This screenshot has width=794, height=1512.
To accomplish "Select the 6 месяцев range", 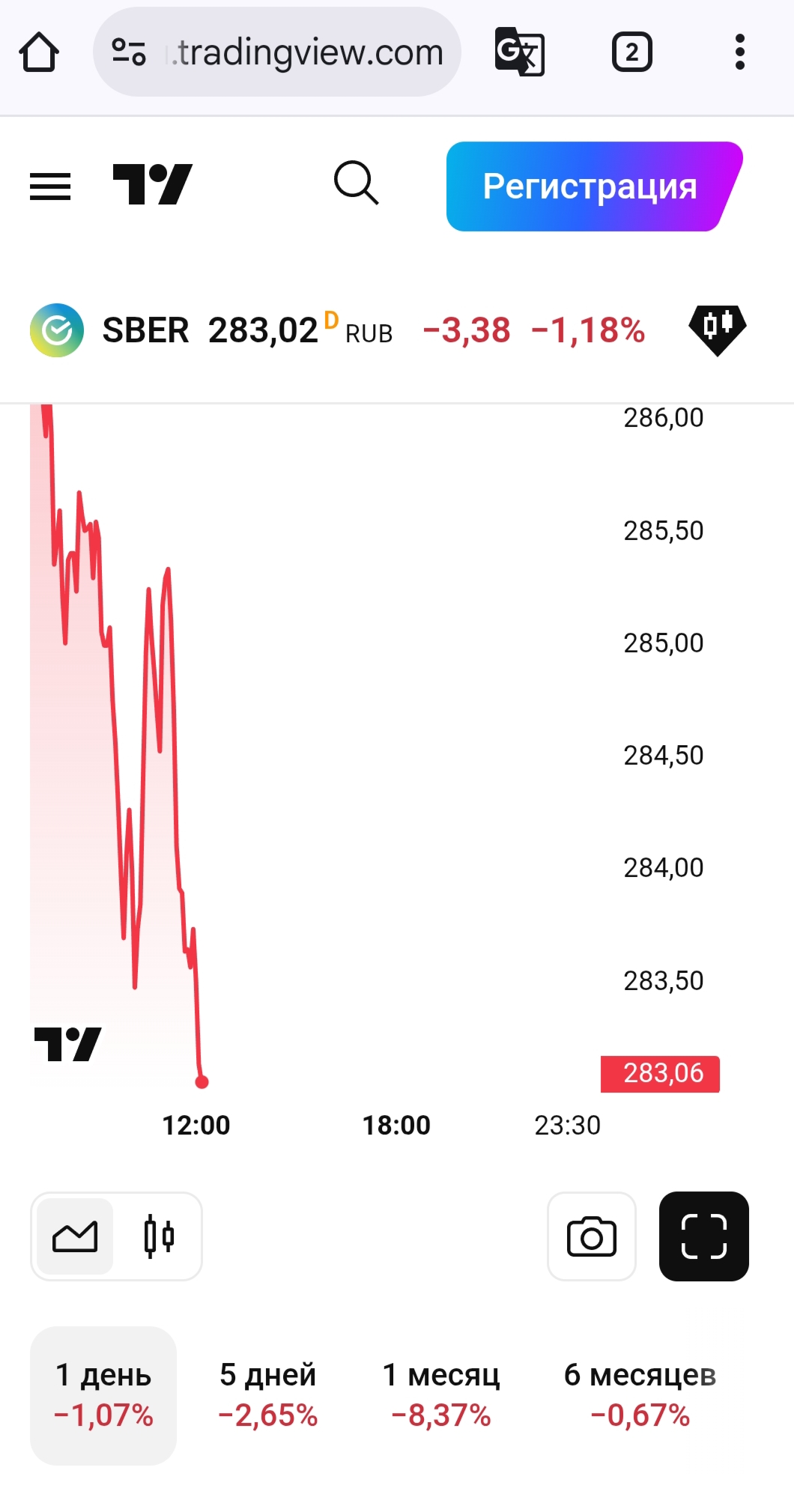I will [640, 1395].
